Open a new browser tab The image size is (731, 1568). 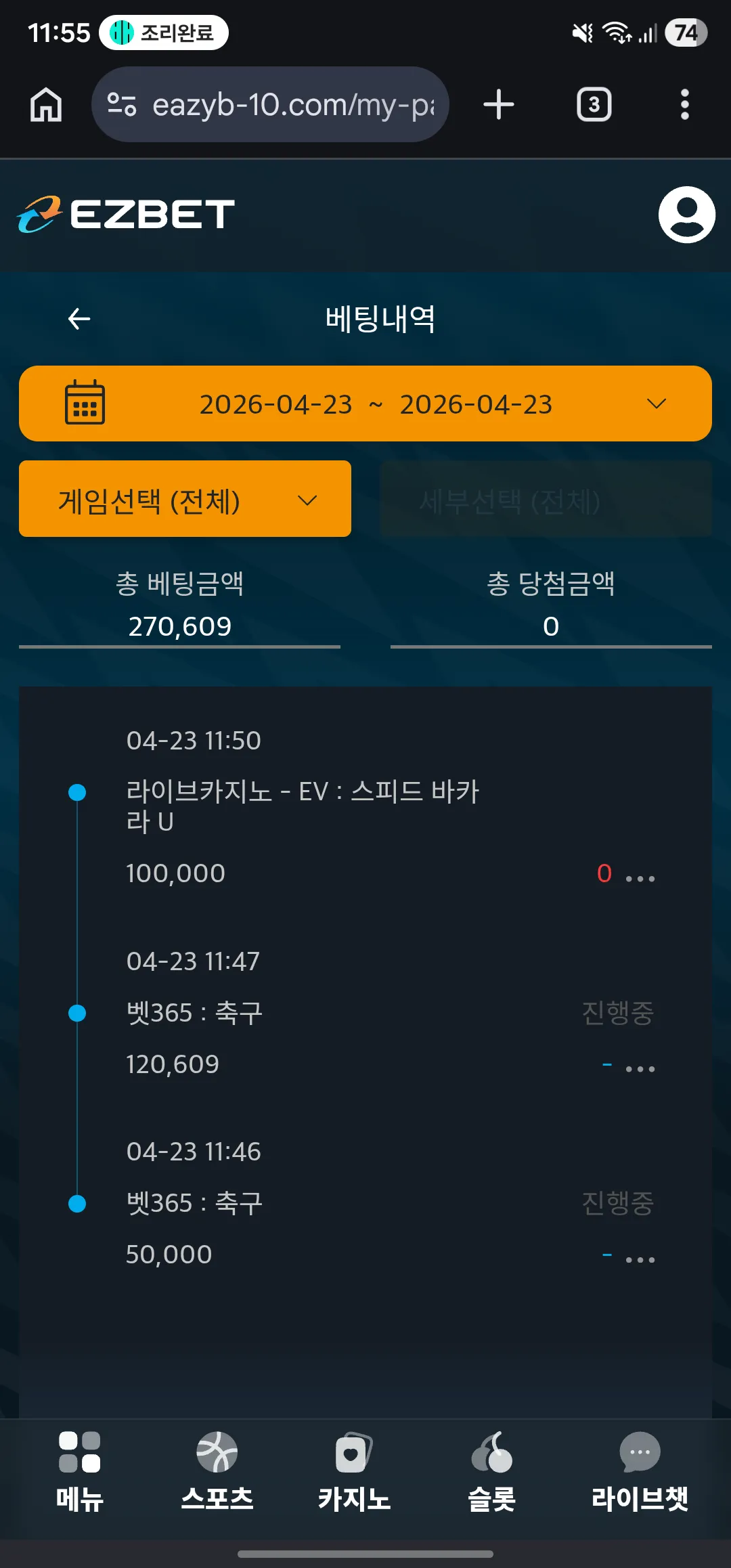tap(499, 104)
